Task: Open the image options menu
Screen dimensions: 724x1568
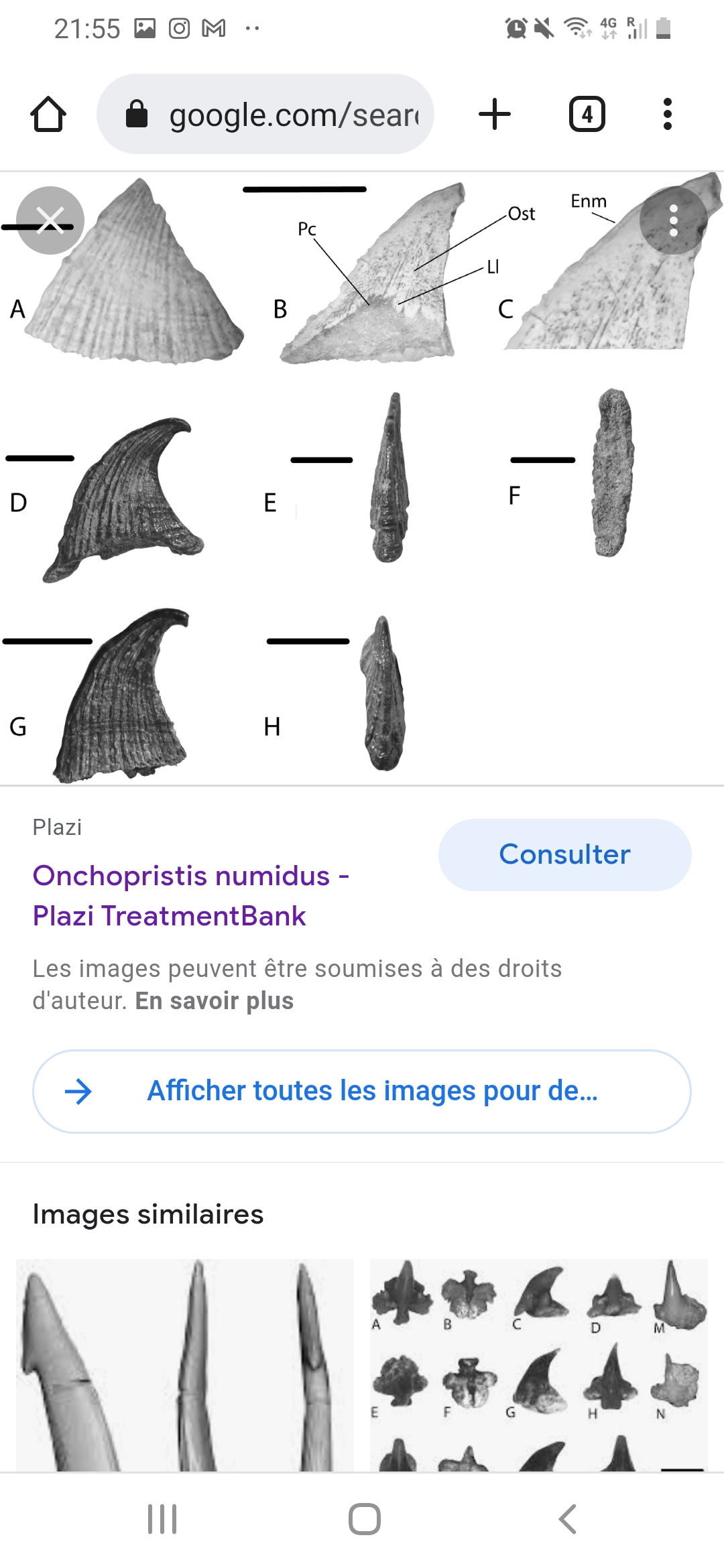Action: tap(673, 220)
